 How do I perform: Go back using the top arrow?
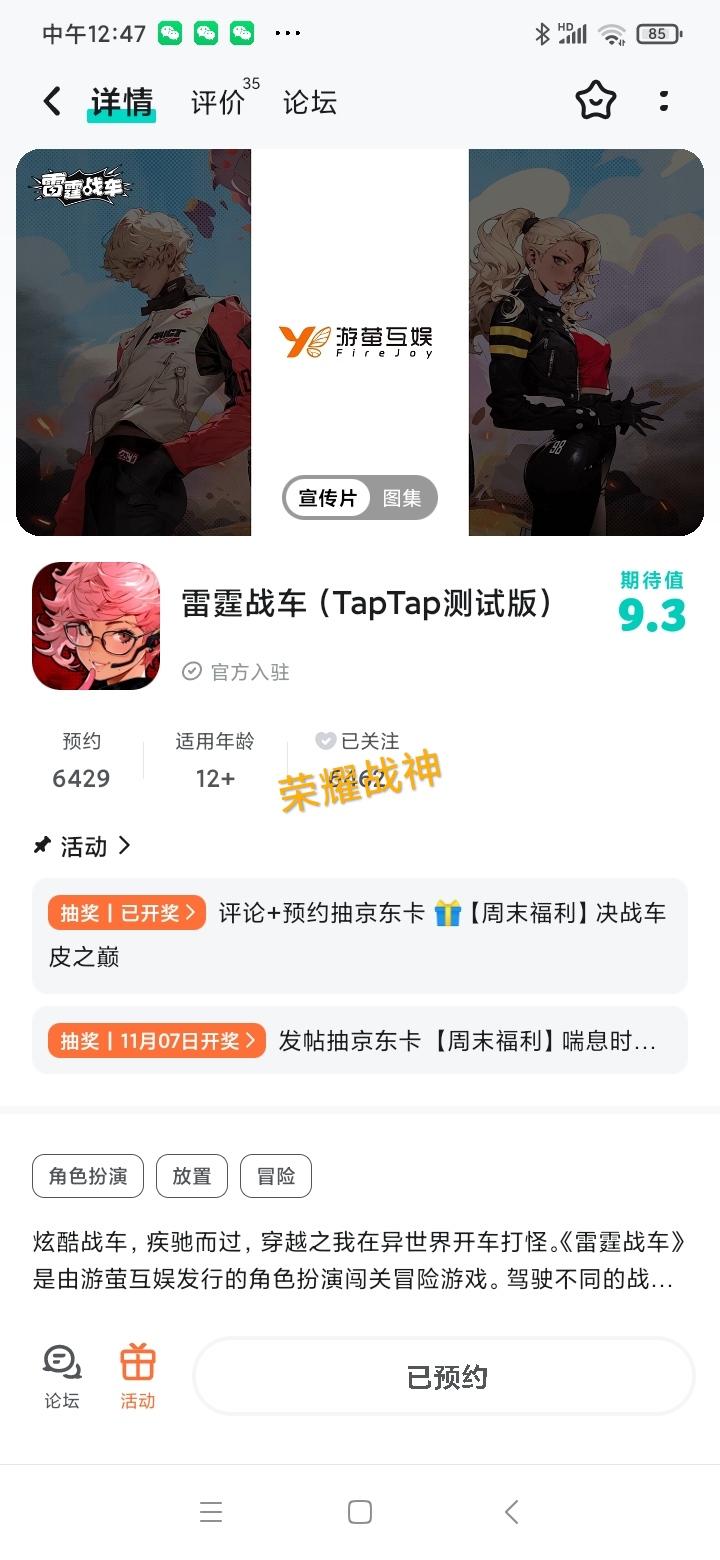point(52,101)
